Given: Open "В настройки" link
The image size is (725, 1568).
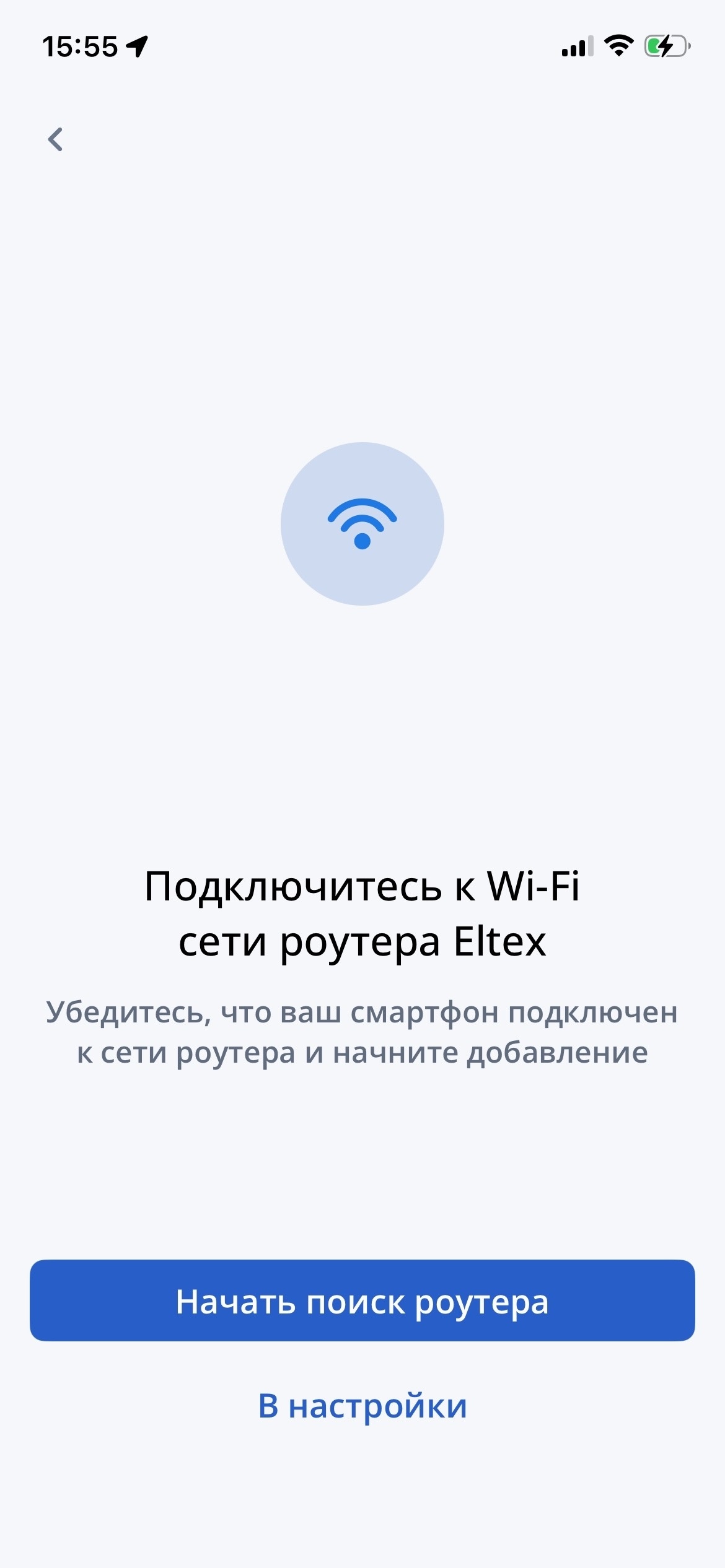Looking at the screenshot, I should [362, 1406].
